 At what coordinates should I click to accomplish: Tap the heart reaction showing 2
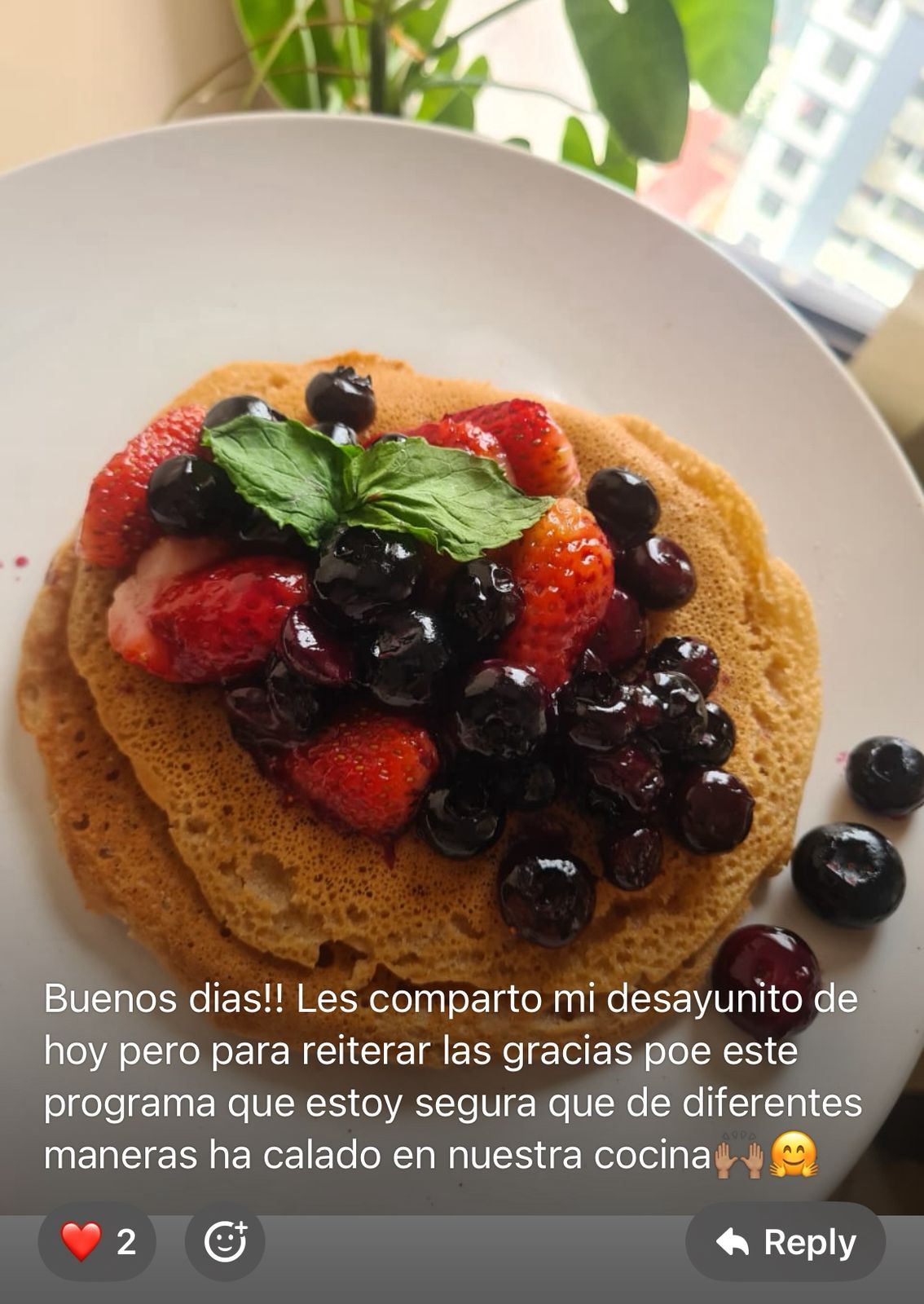97,1242
